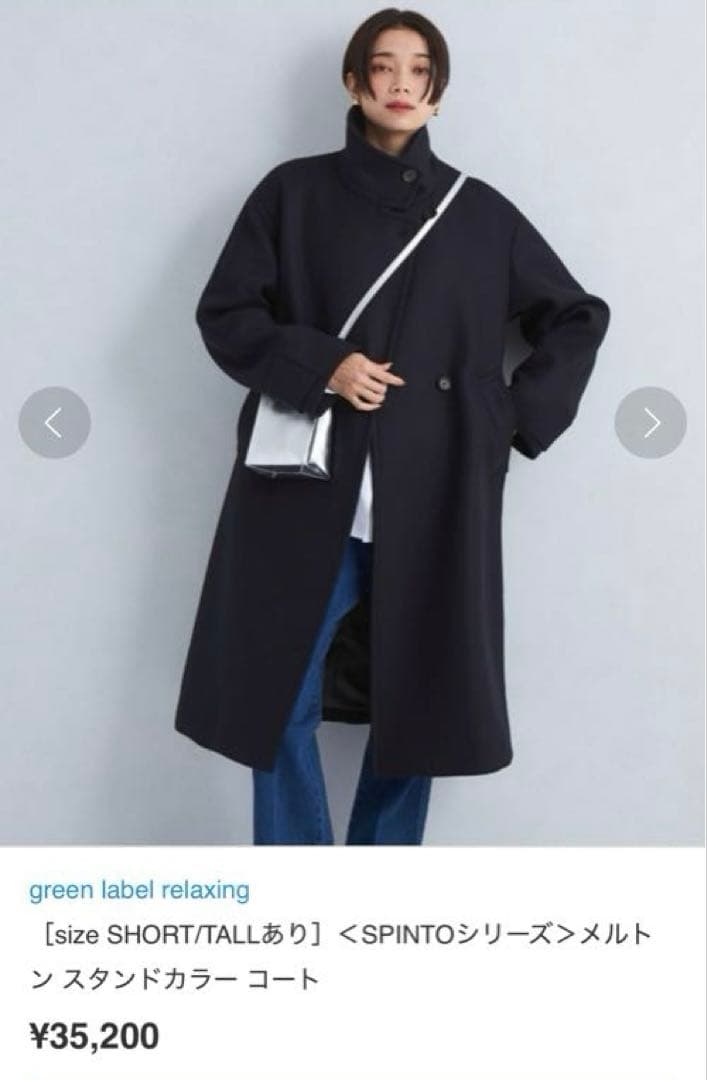The height and width of the screenshot is (1080, 707).
Task: Show the next product photo
Action: pyautogui.click(x=650, y=423)
